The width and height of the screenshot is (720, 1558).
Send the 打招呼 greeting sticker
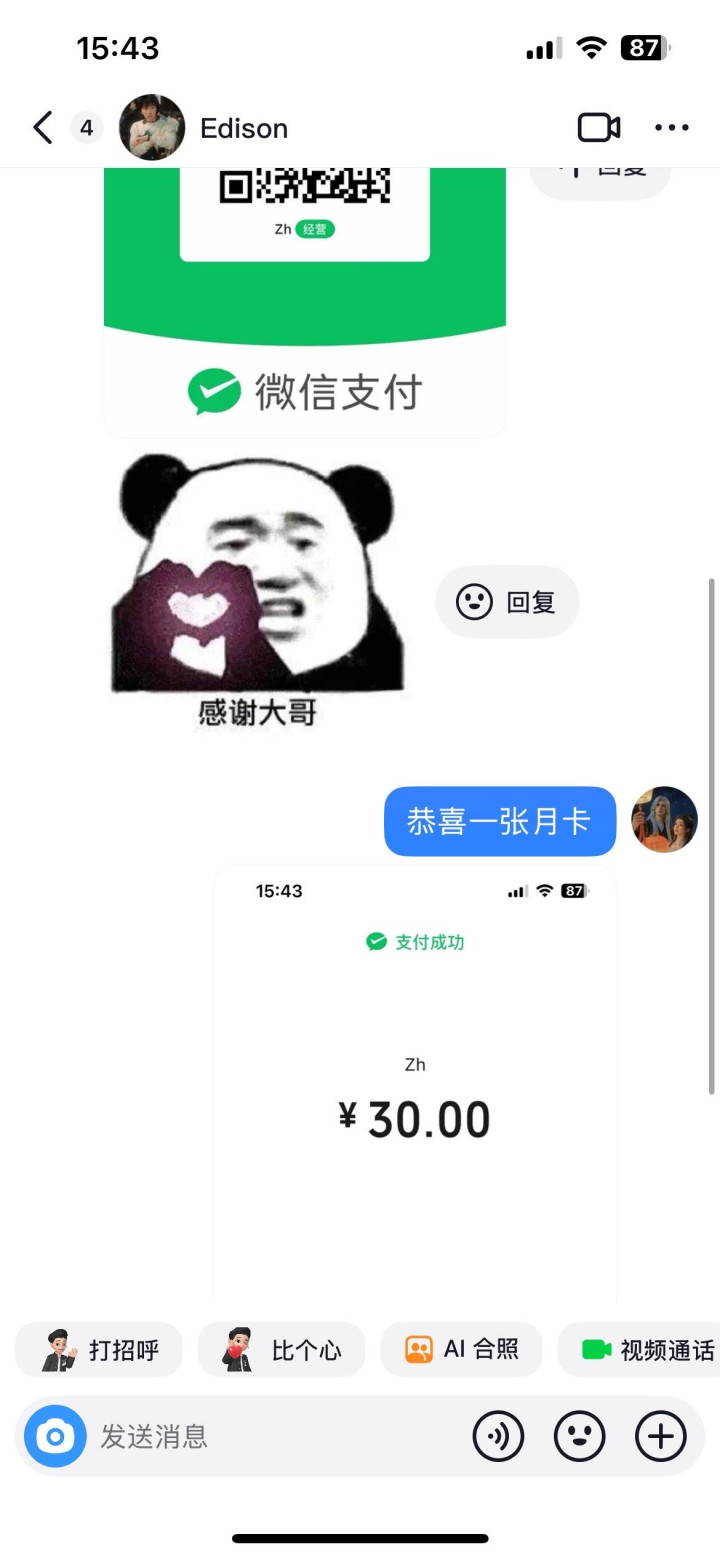tap(99, 1350)
